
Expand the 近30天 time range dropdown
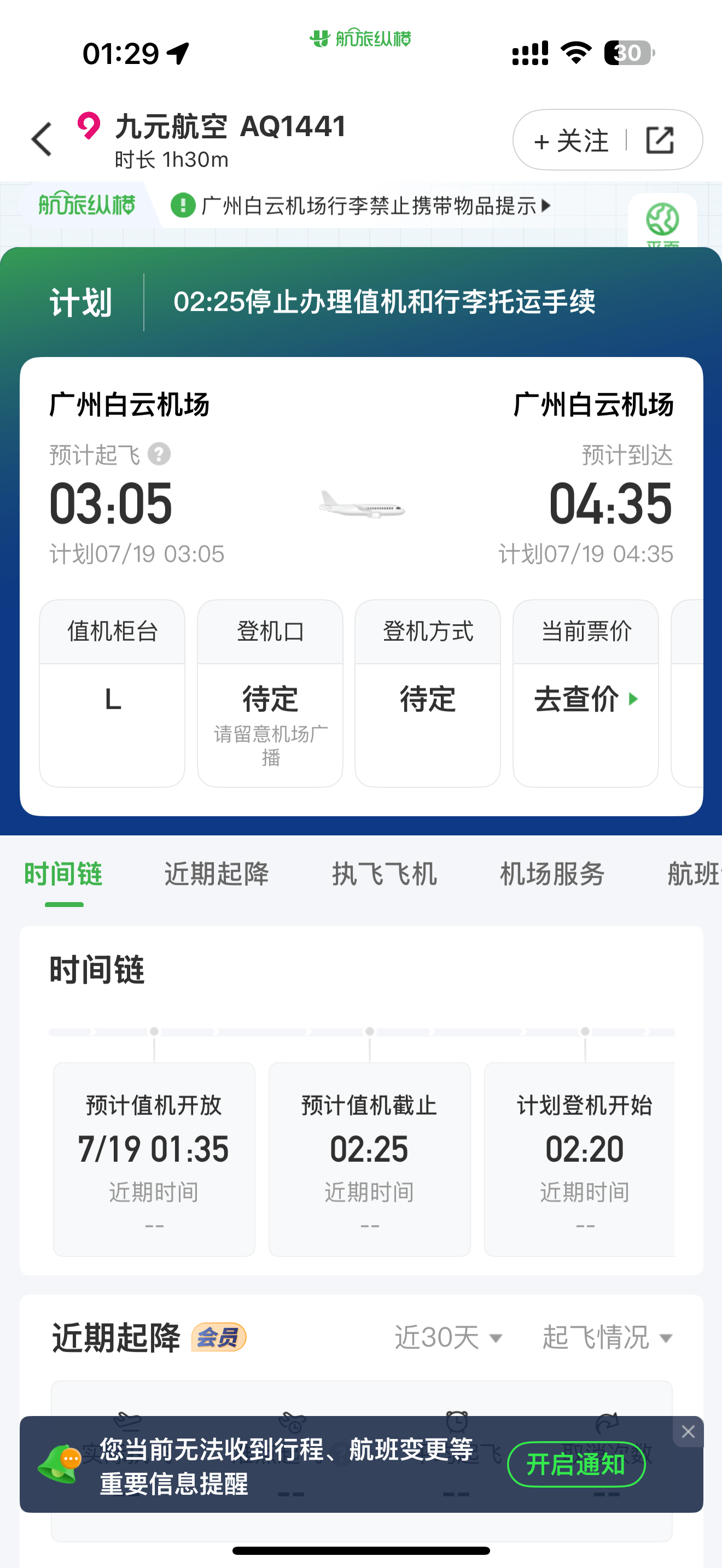coord(448,1337)
